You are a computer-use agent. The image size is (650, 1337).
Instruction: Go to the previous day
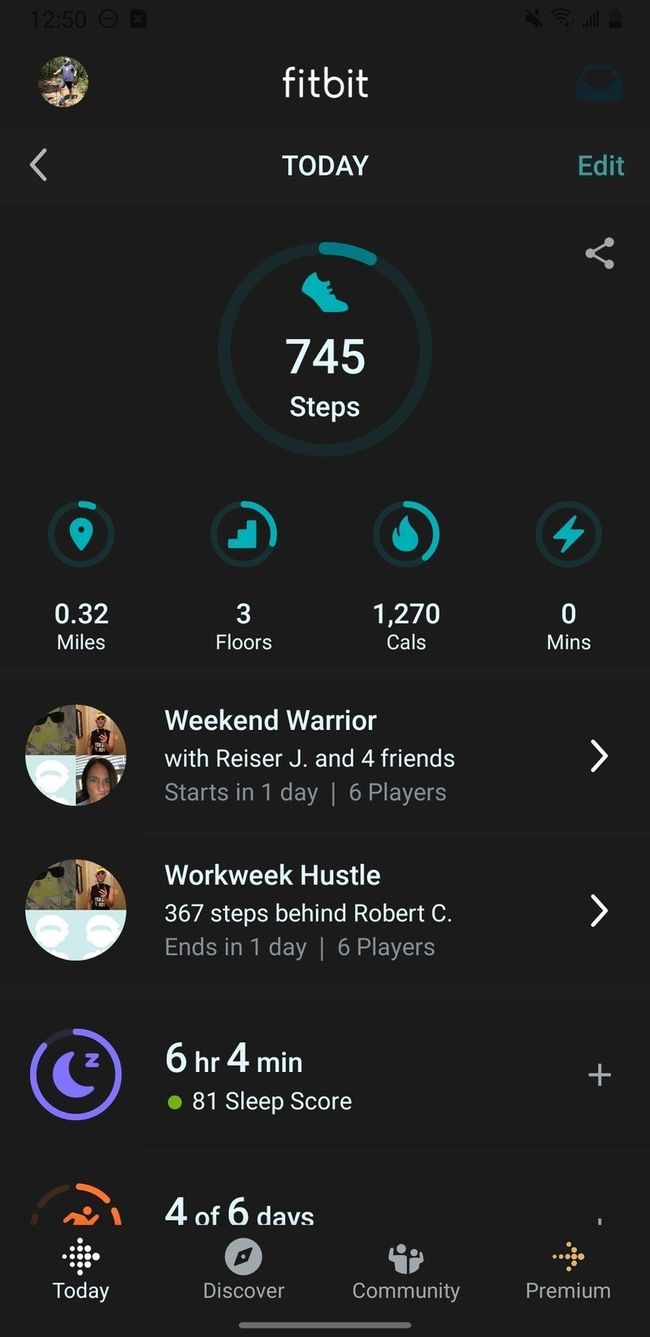point(38,165)
